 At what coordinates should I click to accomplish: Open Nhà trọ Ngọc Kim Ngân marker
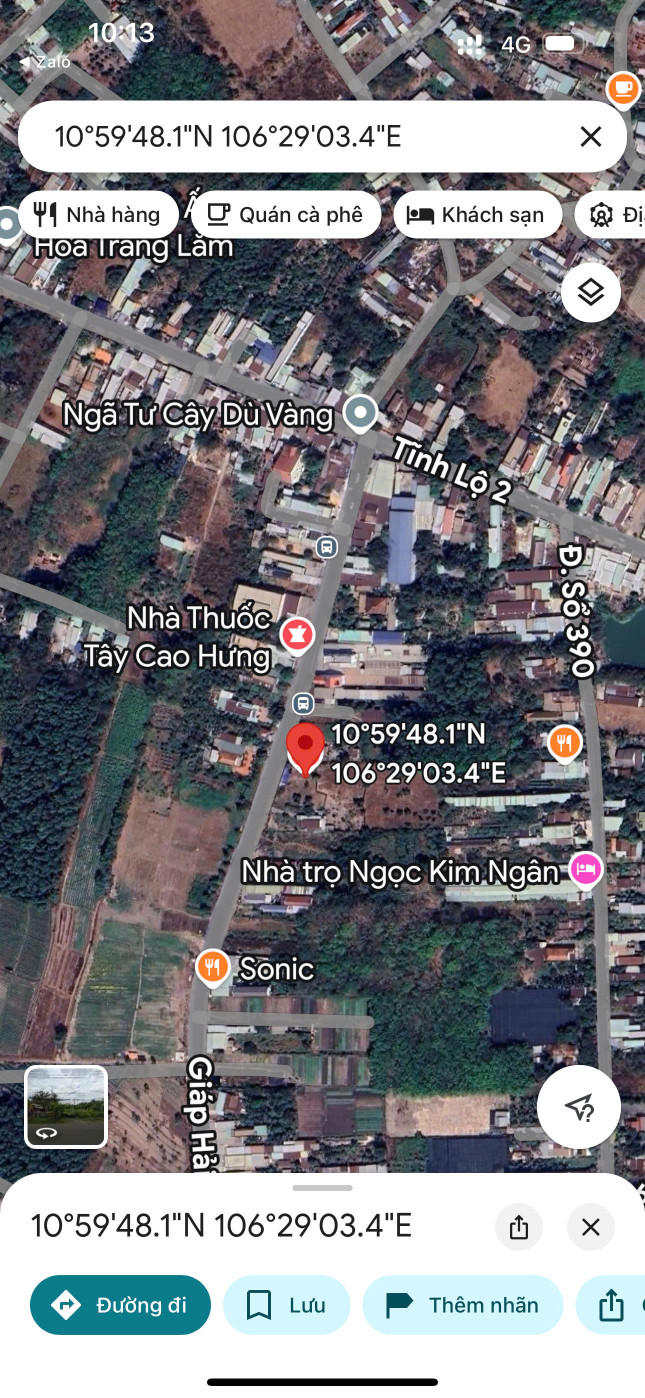pos(586,868)
